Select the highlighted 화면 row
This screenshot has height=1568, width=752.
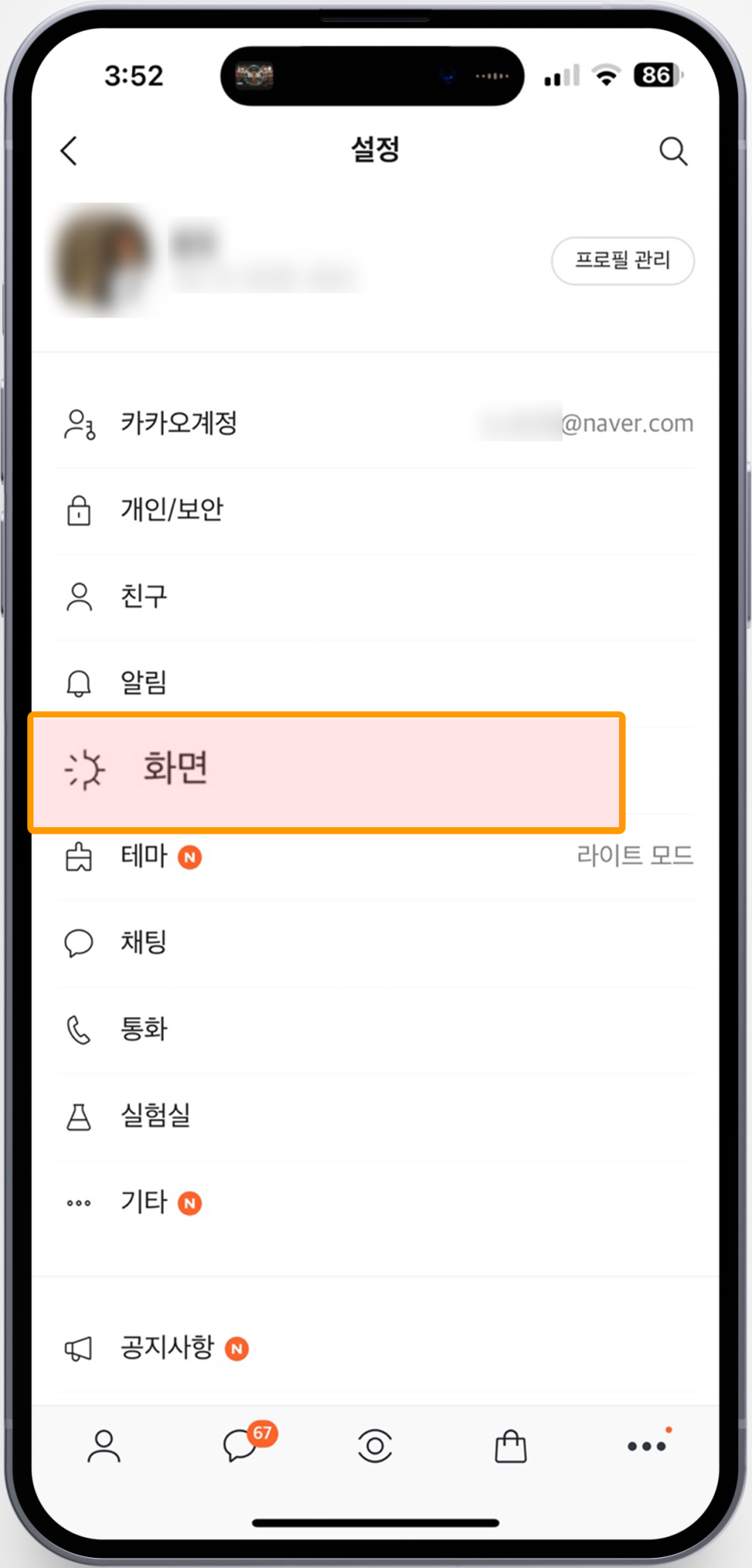327,771
